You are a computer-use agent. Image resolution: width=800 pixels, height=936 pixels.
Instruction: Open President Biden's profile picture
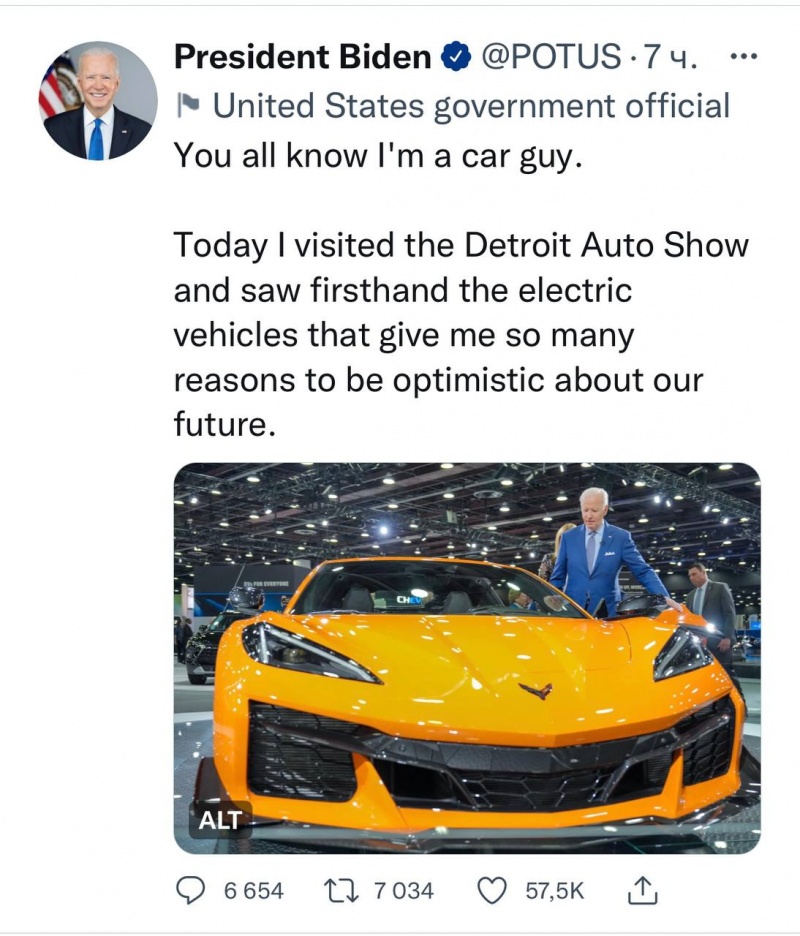[97, 101]
